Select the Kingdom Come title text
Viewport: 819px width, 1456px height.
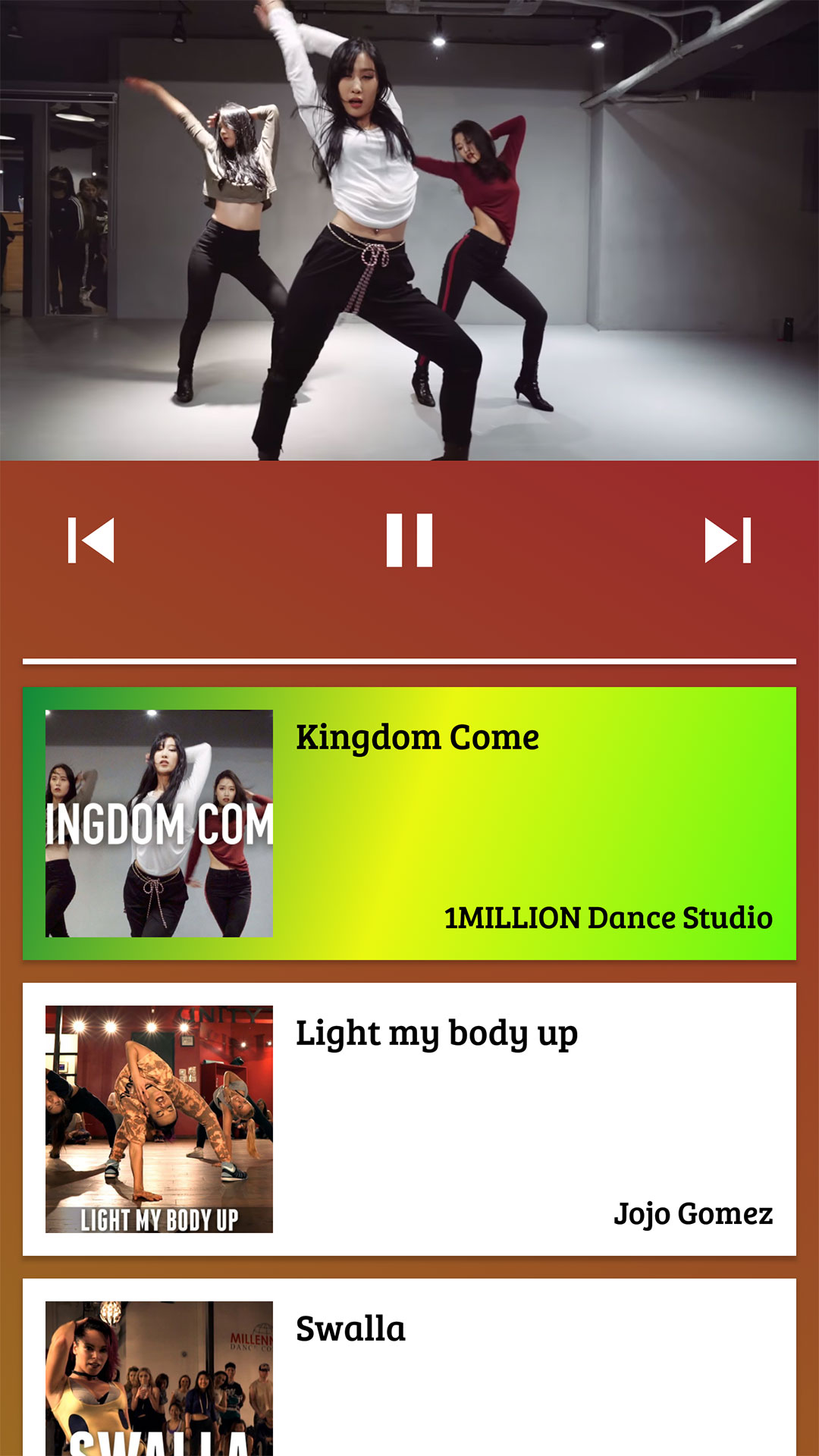coord(417,736)
